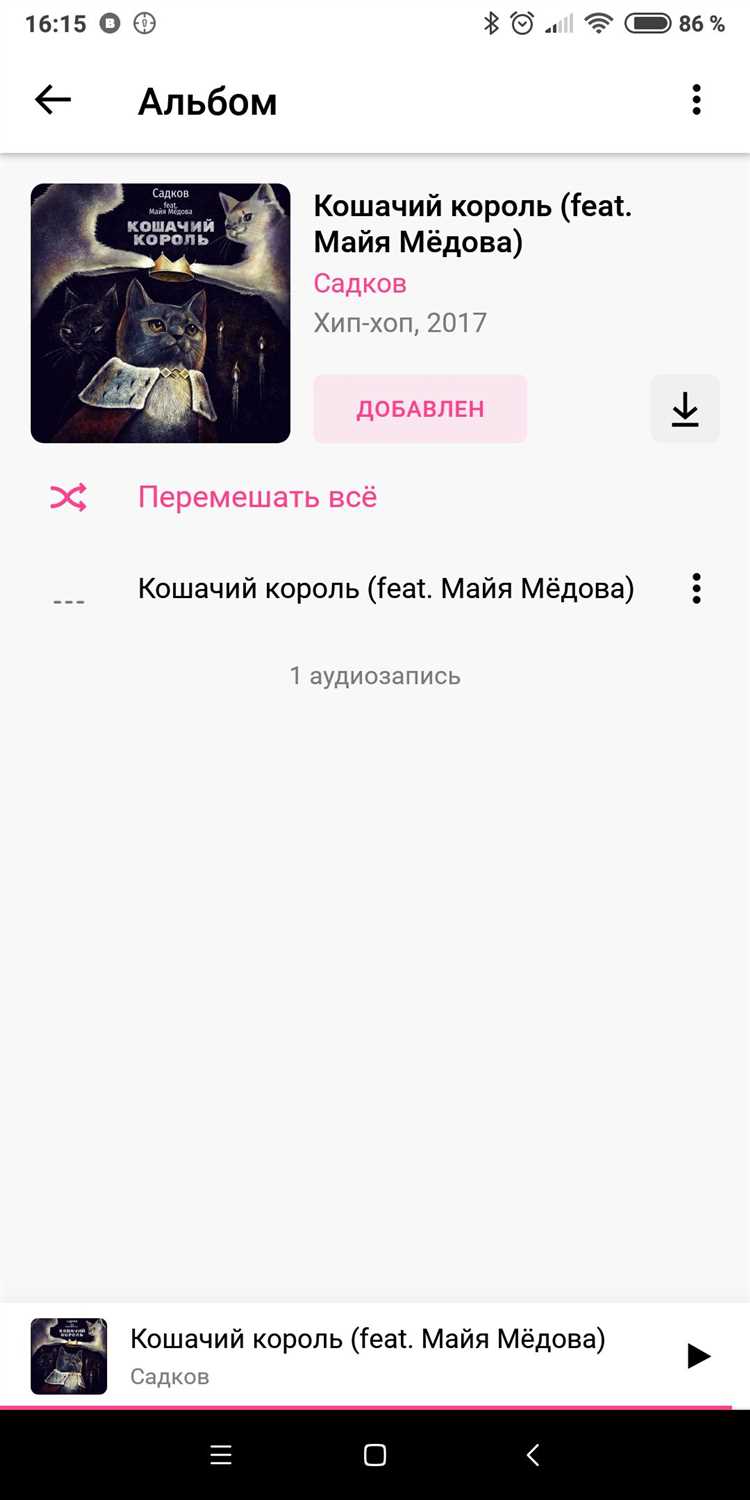Image resolution: width=750 pixels, height=1500 pixels.
Task: Open recent apps from the system bar
Action: point(221,1455)
